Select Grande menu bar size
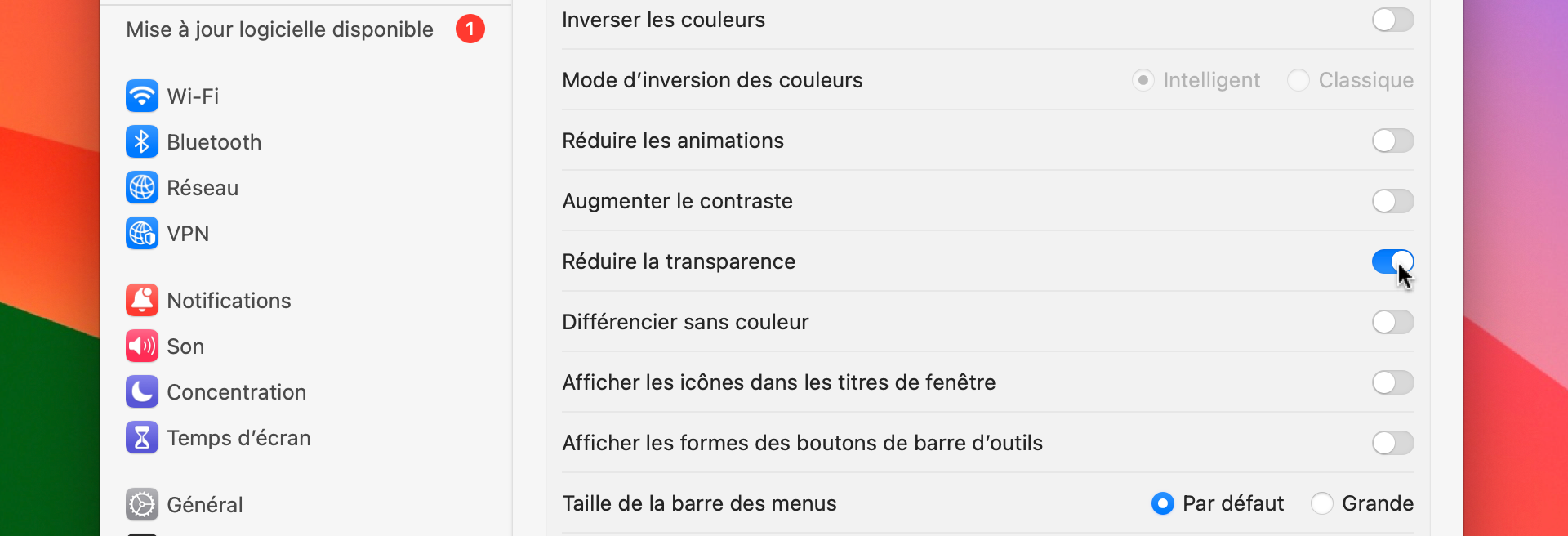The width and height of the screenshot is (1568, 536). (x=1322, y=503)
